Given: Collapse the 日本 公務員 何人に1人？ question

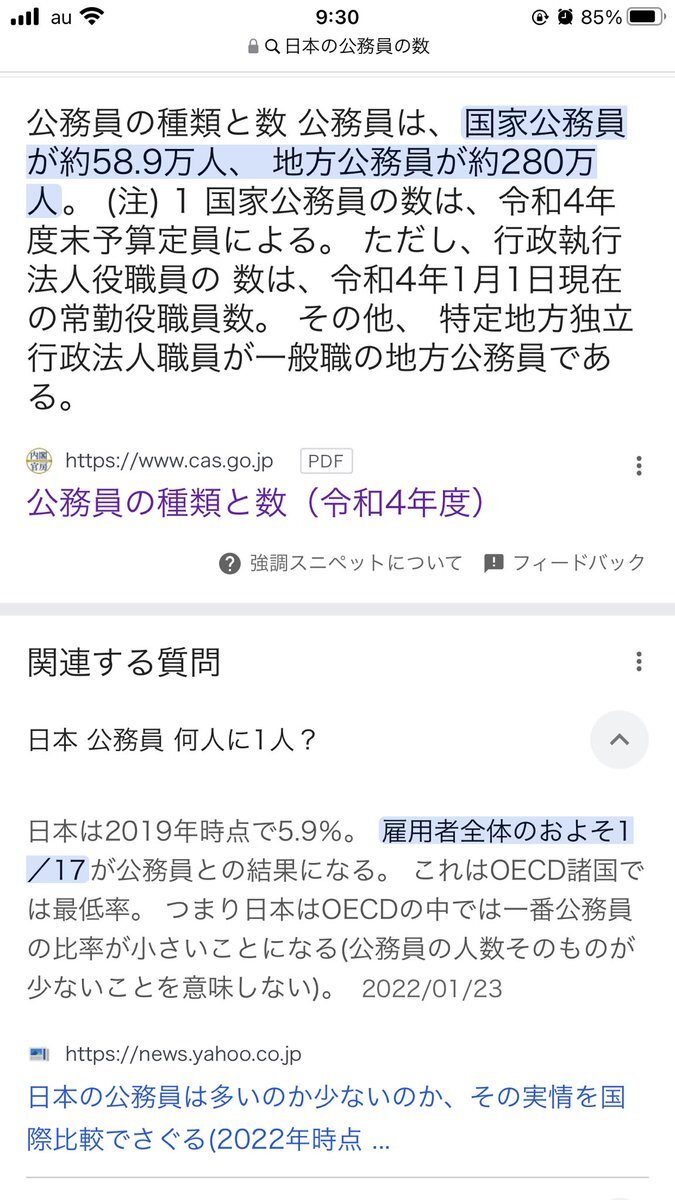Looking at the screenshot, I should [x=618, y=740].
